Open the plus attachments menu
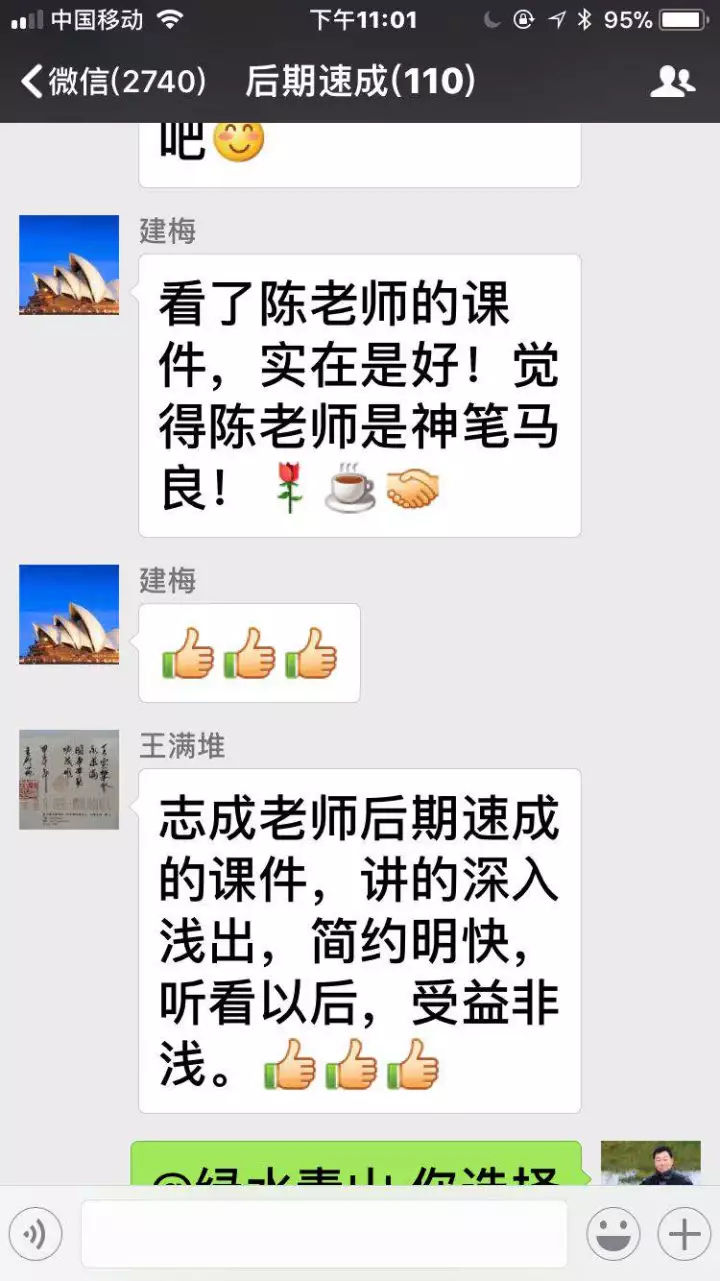Screen dimensions: 720x1281 (x=685, y=1234)
